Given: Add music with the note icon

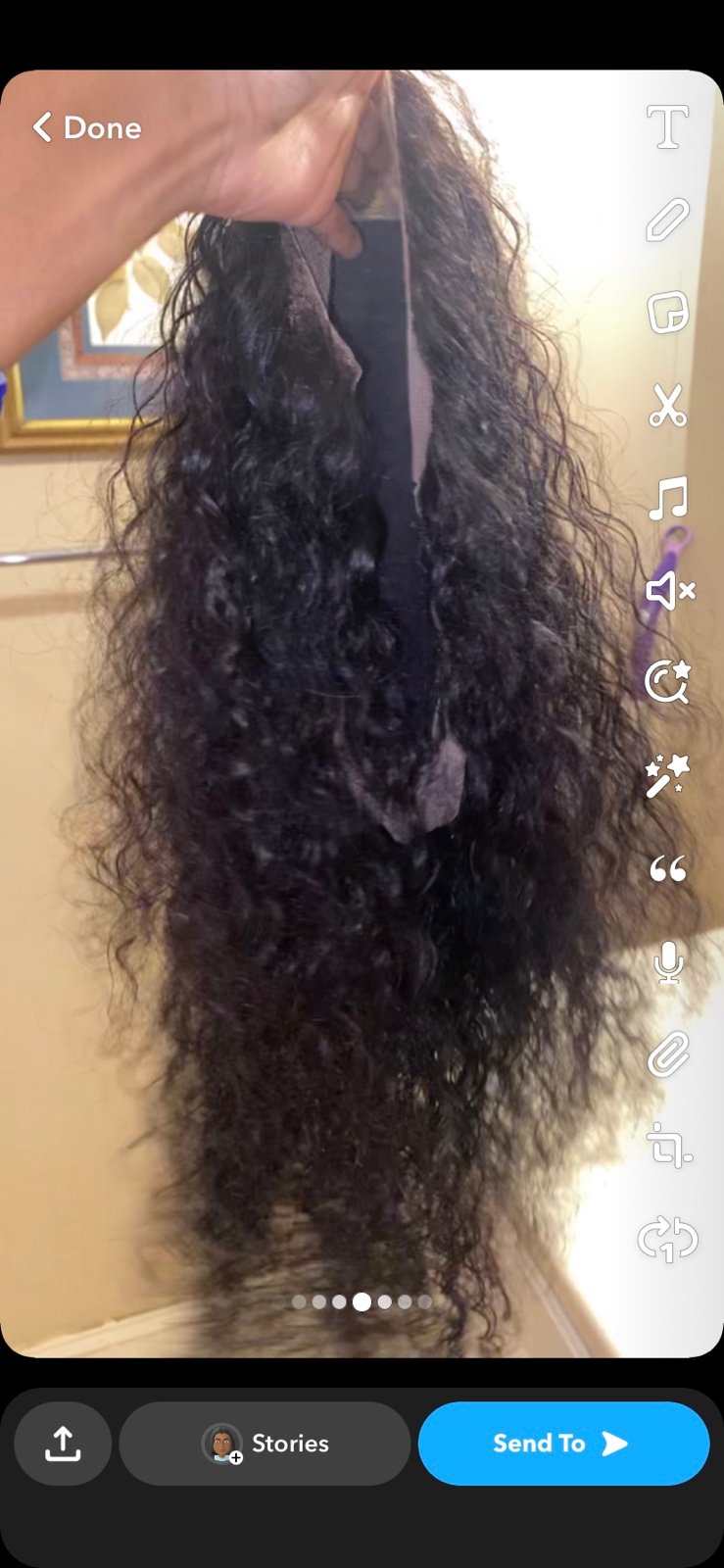Looking at the screenshot, I should [x=667, y=498].
